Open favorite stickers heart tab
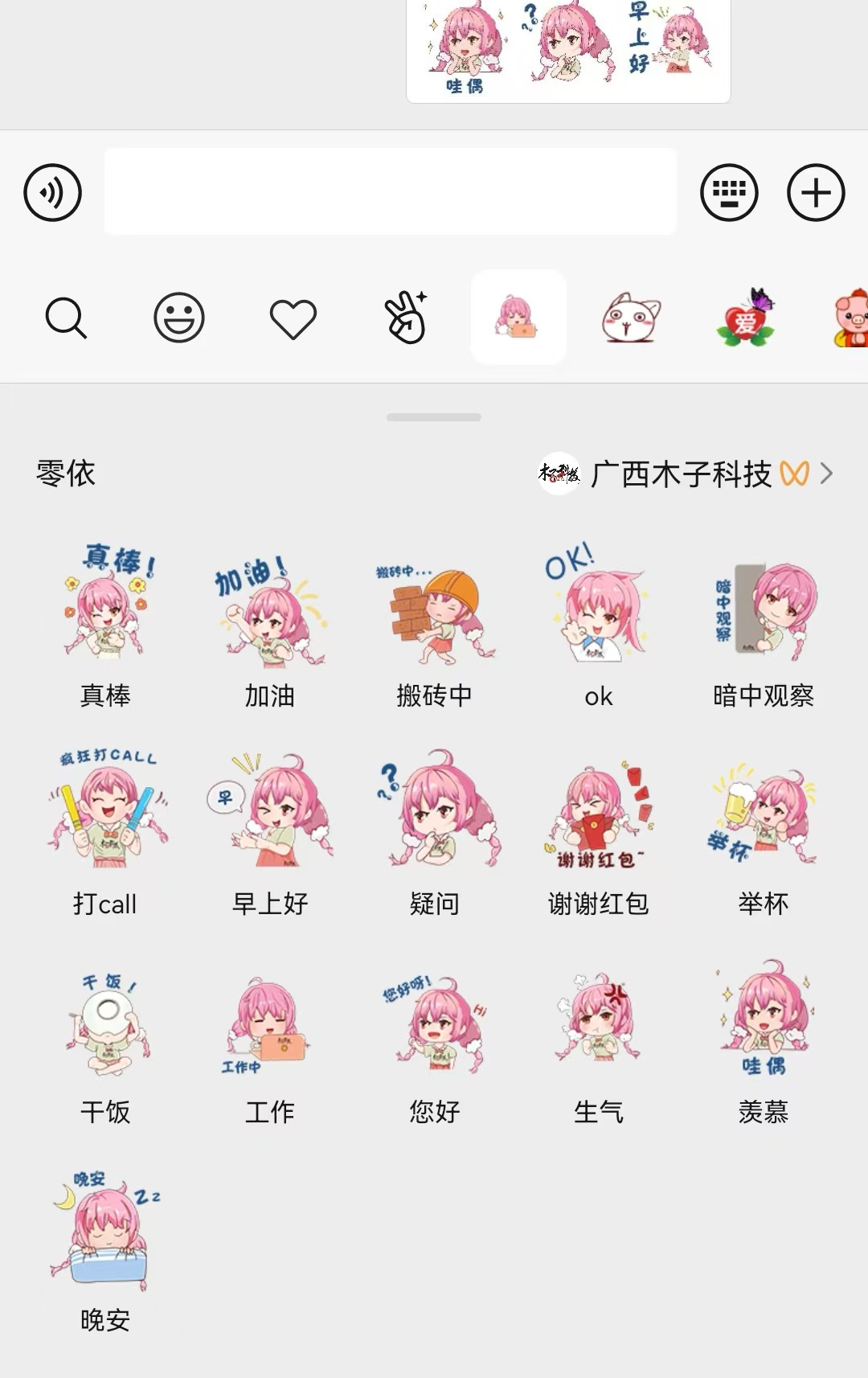Screen dimensions: 868x1378 point(293,318)
